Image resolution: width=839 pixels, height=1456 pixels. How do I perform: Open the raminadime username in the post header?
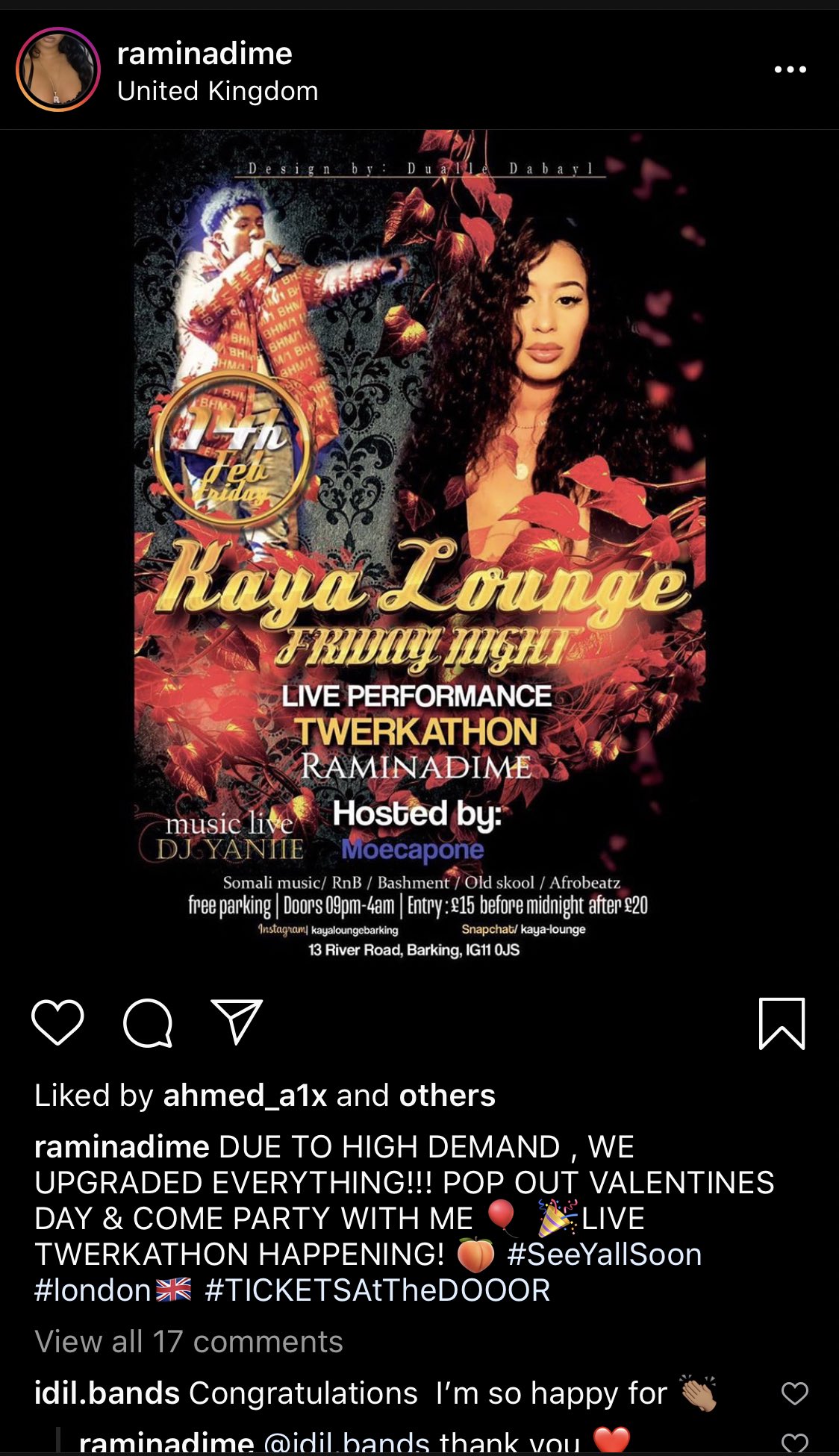click(x=205, y=54)
